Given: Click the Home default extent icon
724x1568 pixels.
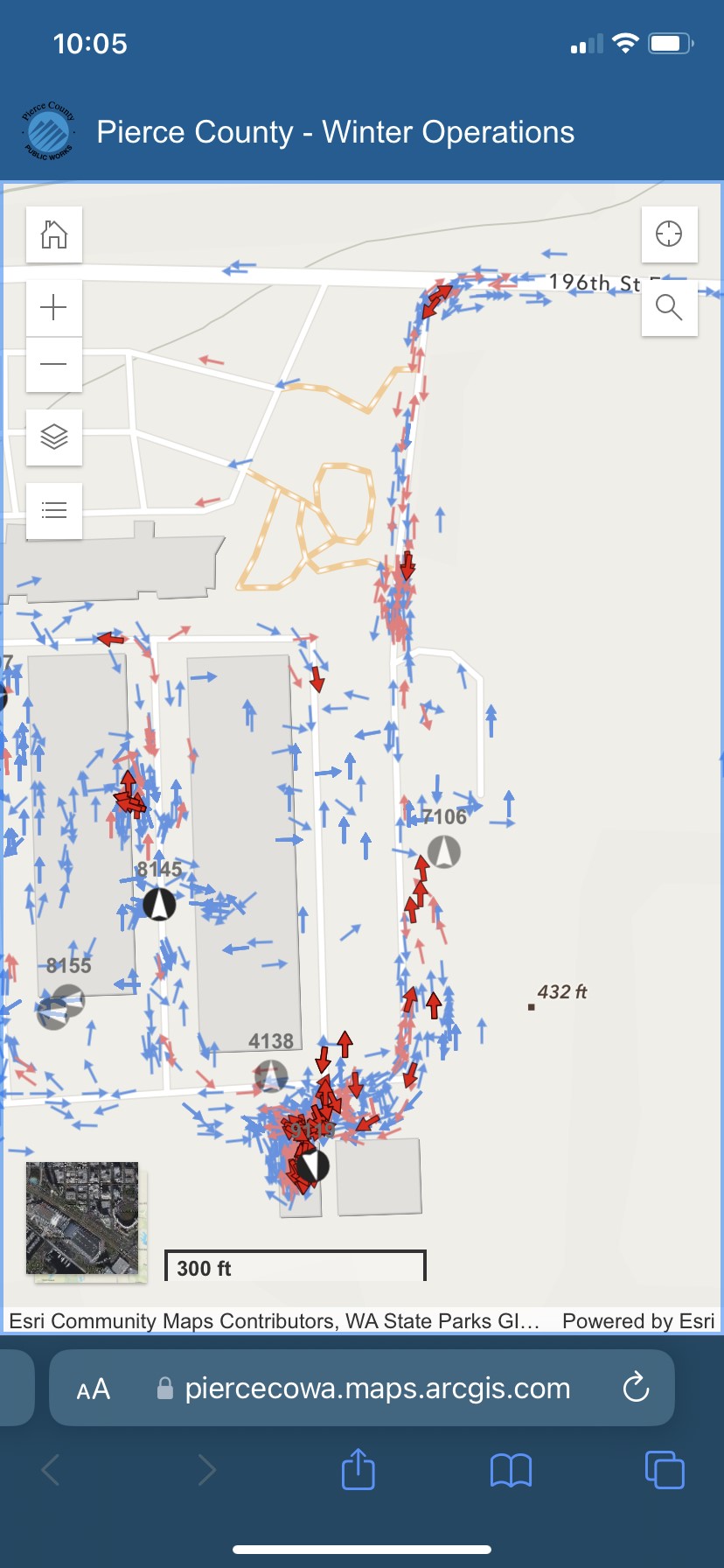Looking at the screenshot, I should pos(53,234).
